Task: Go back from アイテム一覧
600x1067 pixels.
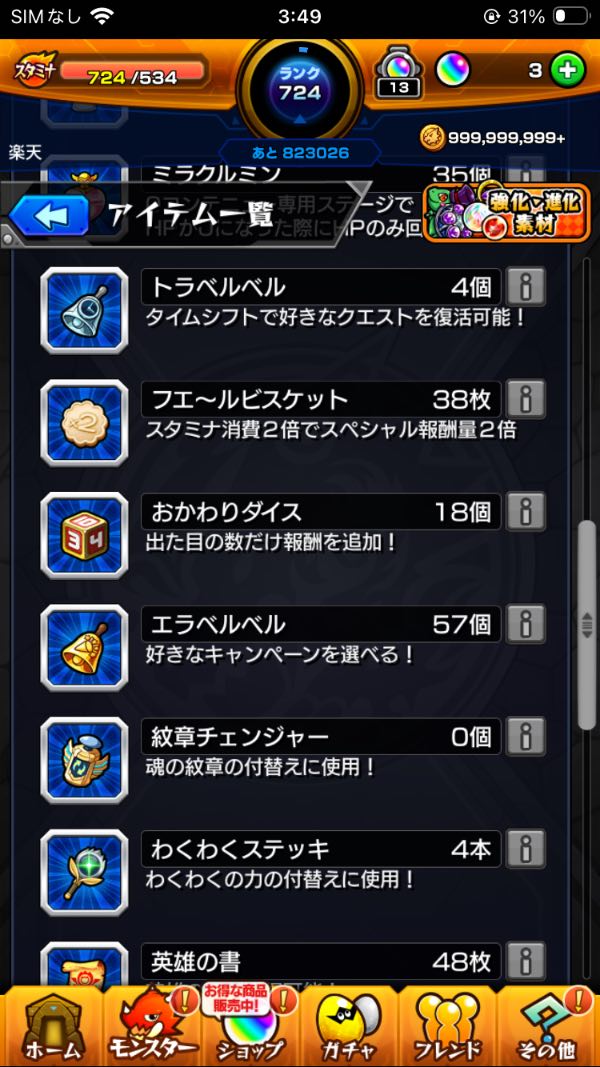Action: 49,215
